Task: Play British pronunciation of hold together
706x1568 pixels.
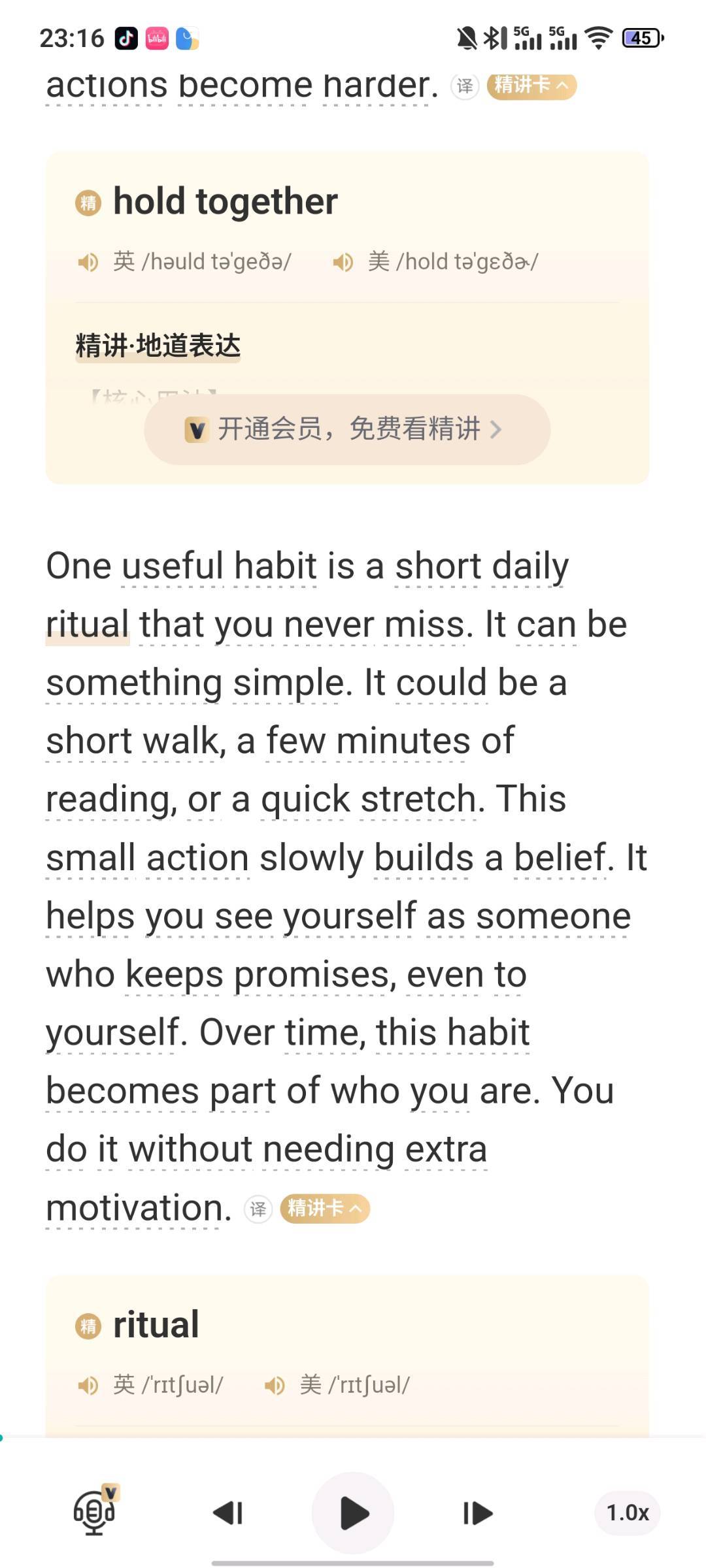Action: click(x=88, y=262)
